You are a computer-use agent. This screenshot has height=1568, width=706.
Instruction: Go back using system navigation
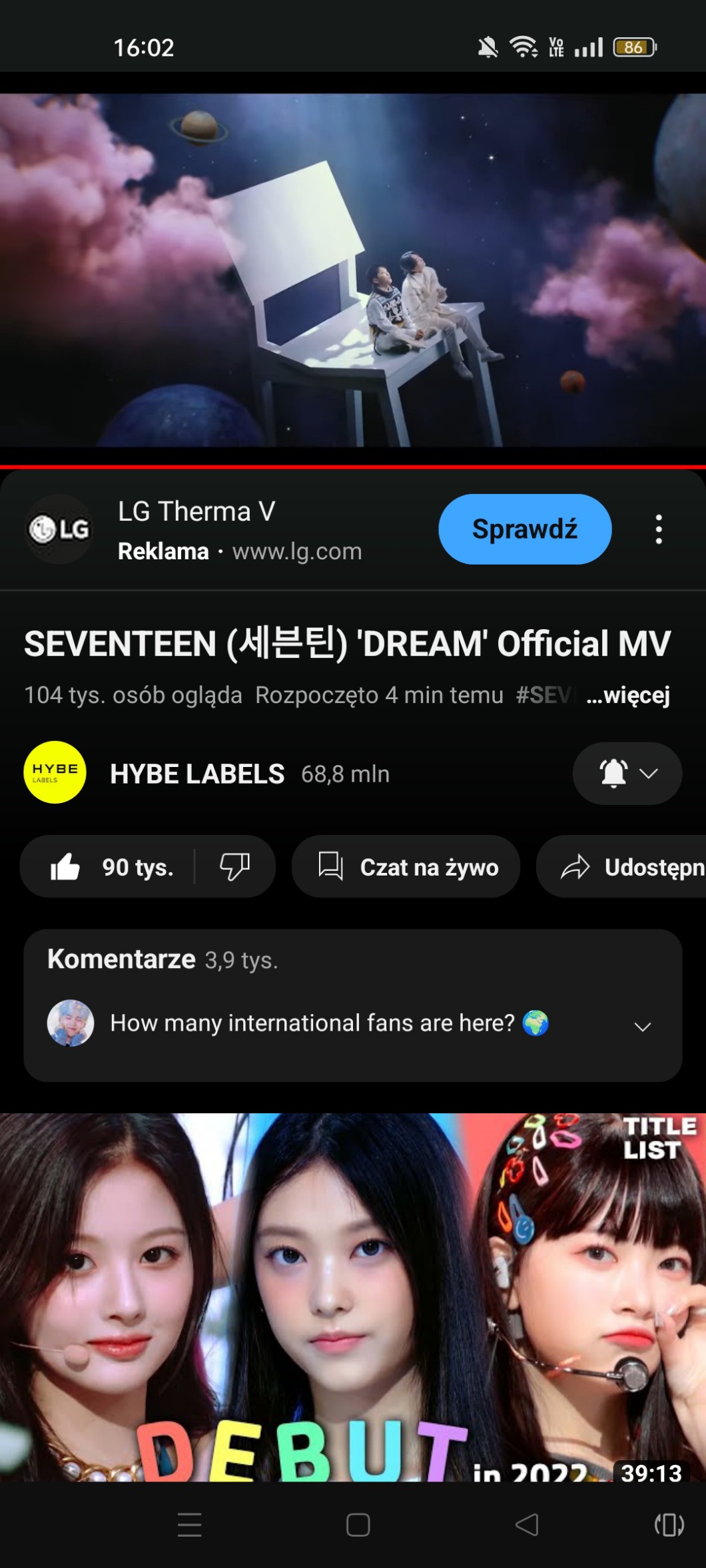tap(527, 1525)
